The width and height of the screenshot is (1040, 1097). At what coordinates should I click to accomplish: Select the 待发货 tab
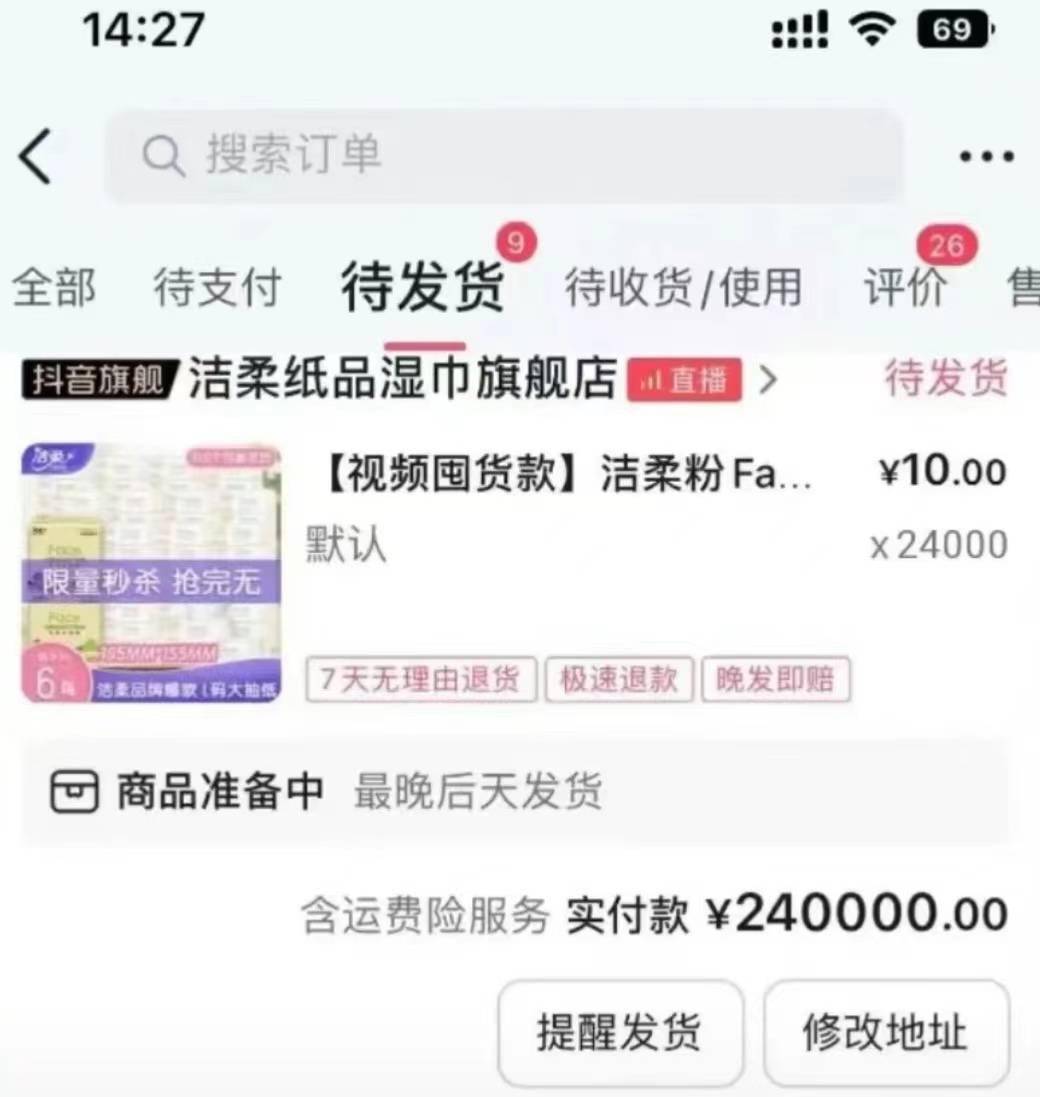tap(423, 288)
